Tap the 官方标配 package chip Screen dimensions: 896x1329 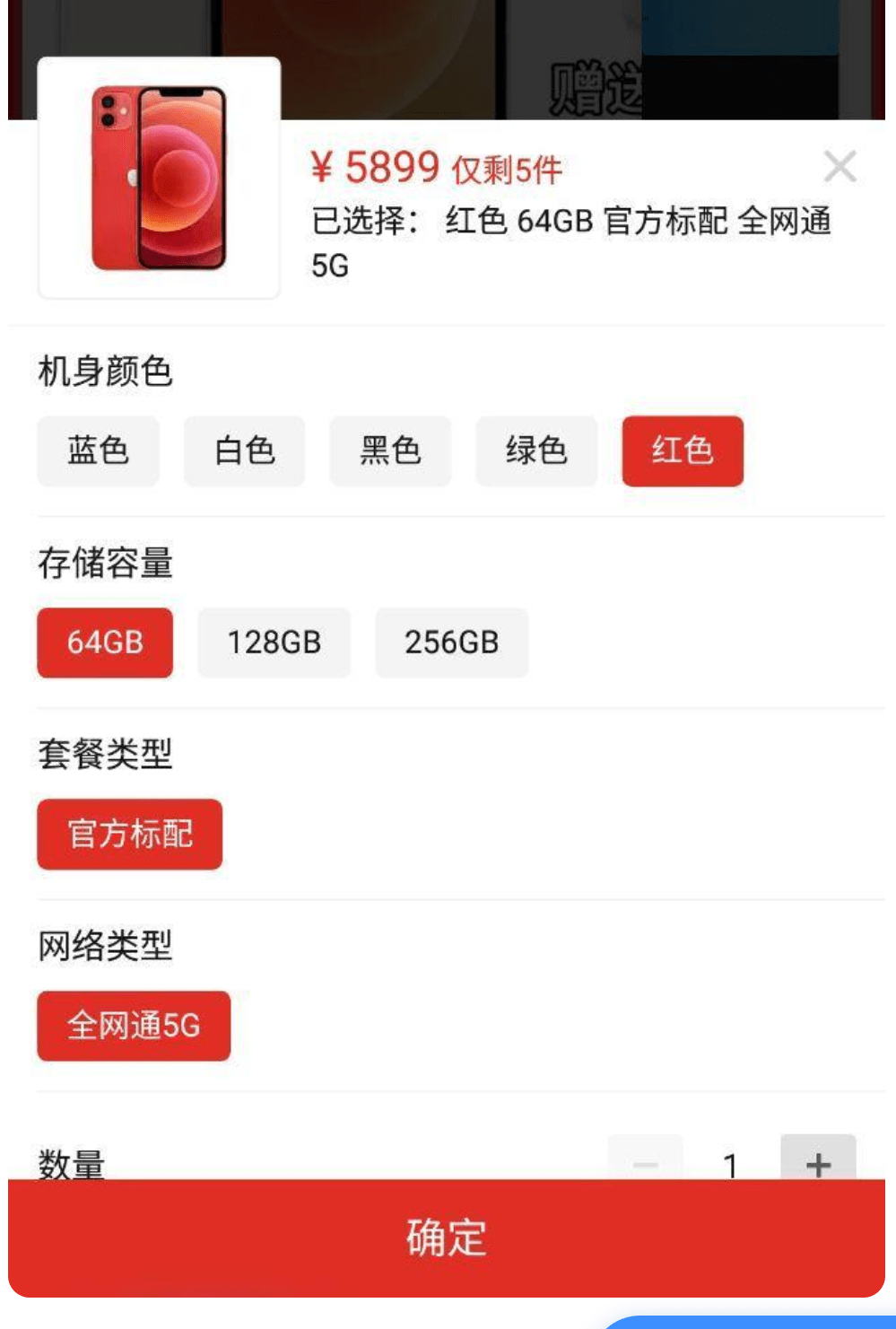pyautogui.click(x=129, y=834)
